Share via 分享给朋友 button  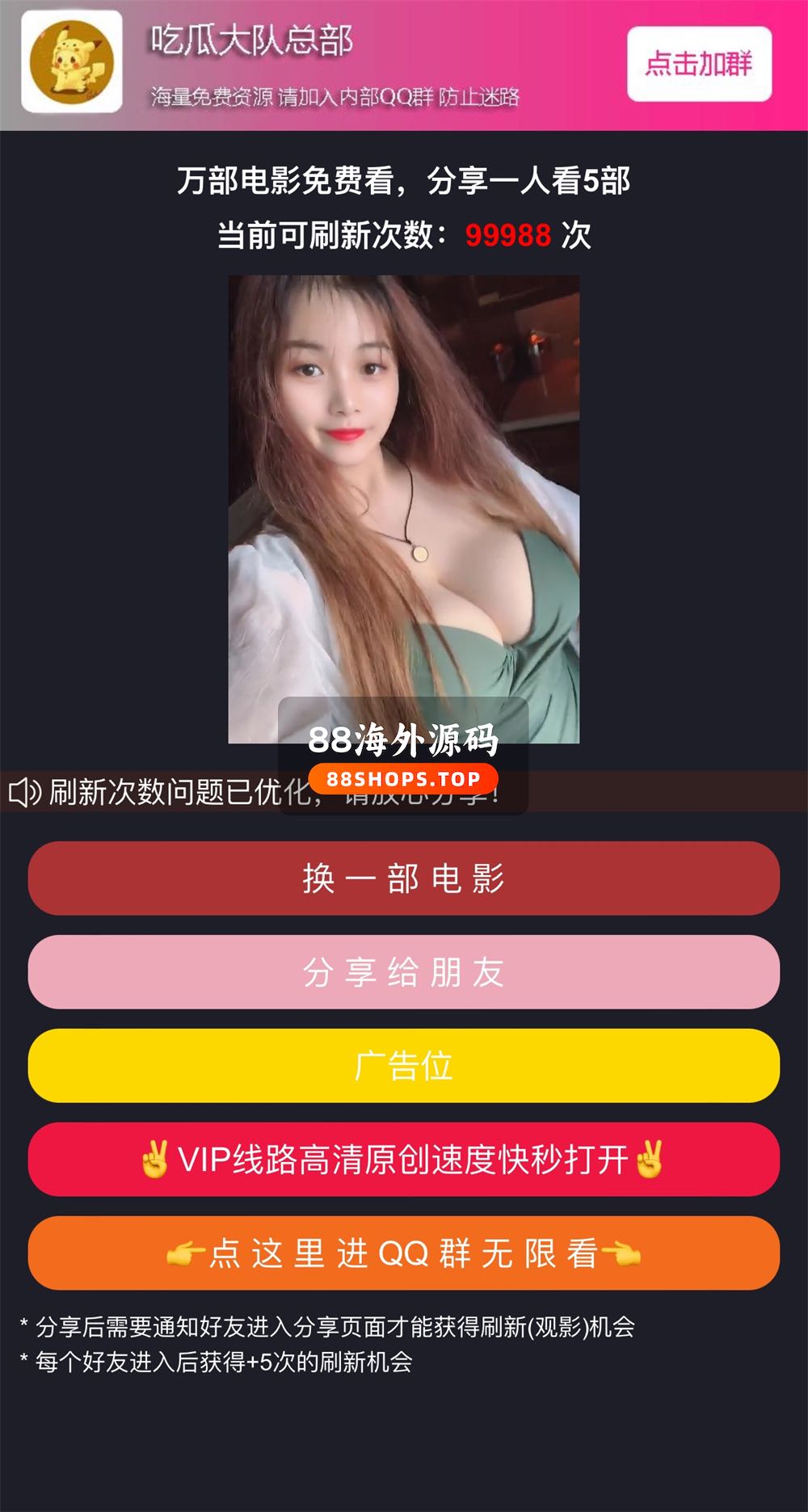[x=403, y=972]
